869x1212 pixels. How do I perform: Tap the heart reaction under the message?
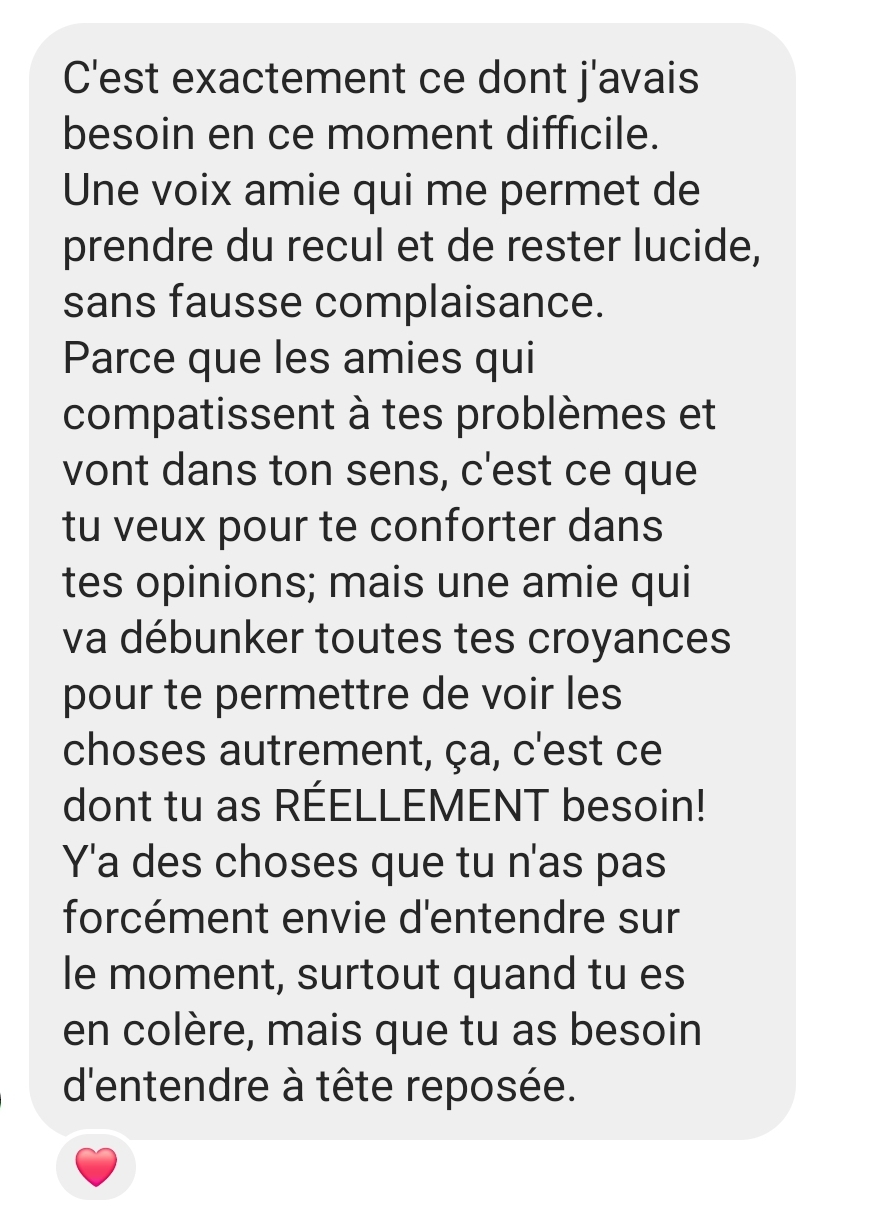(x=96, y=1166)
